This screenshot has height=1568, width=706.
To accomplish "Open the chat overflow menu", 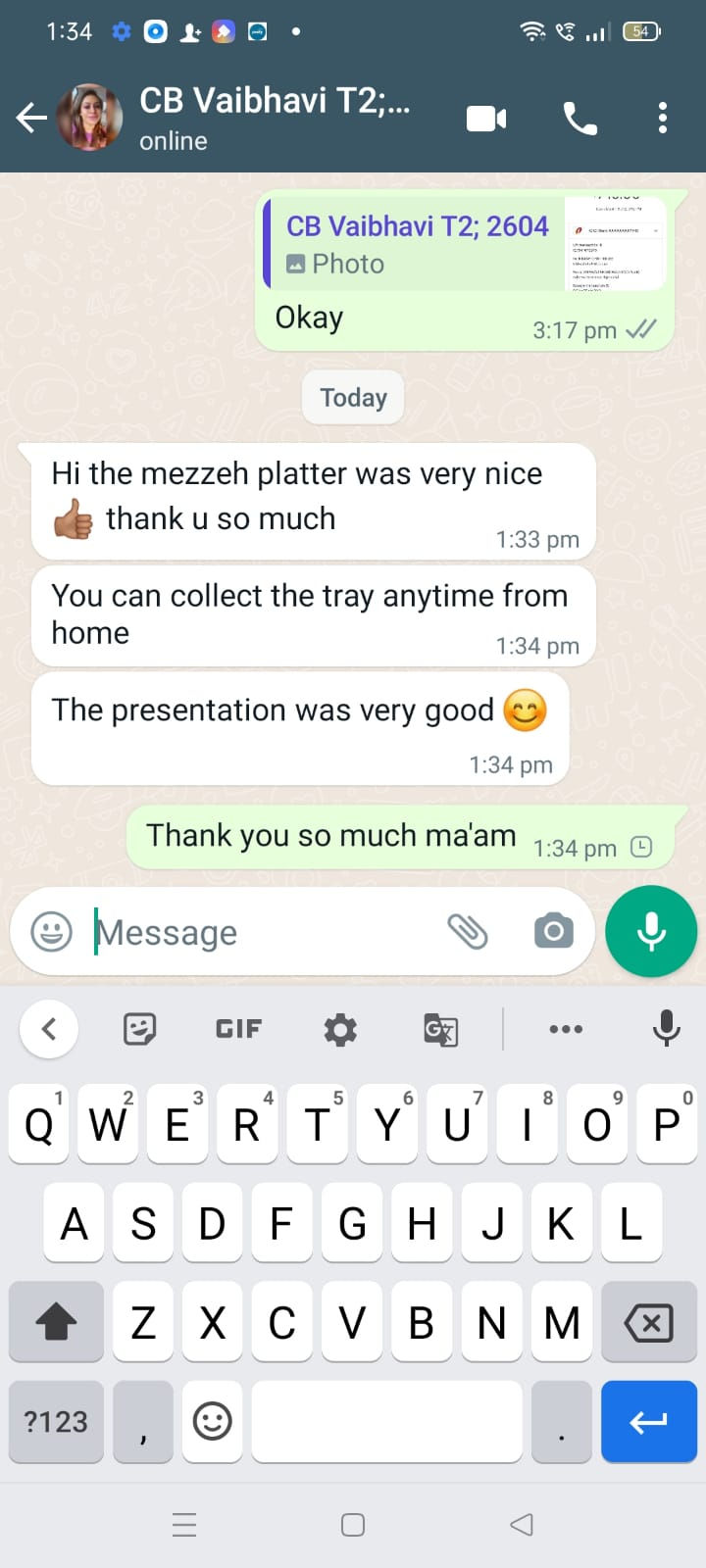I will tap(663, 118).
